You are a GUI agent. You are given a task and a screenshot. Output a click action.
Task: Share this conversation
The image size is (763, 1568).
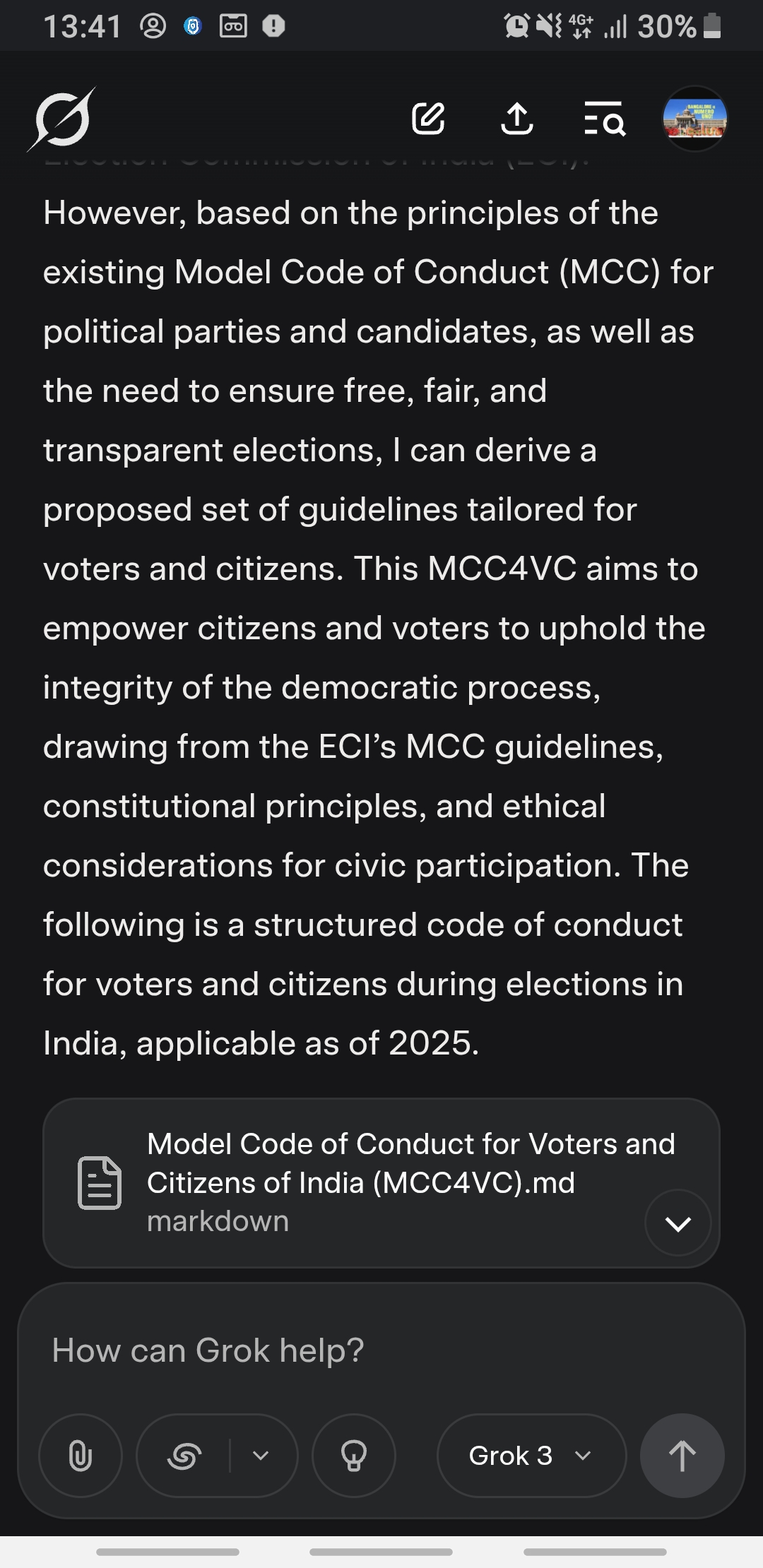(x=516, y=119)
